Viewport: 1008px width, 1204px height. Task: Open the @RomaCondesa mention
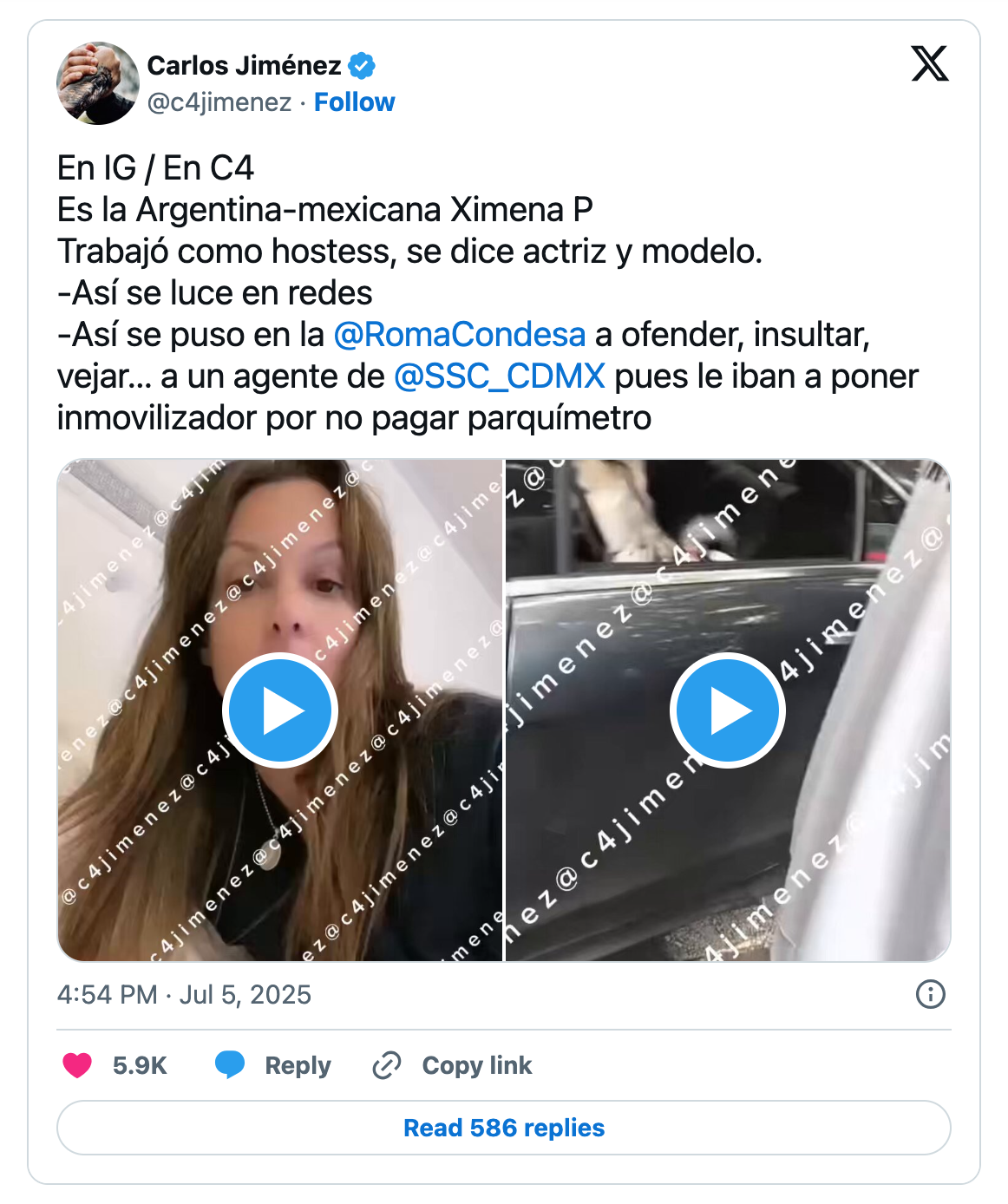click(x=460, y=335)
